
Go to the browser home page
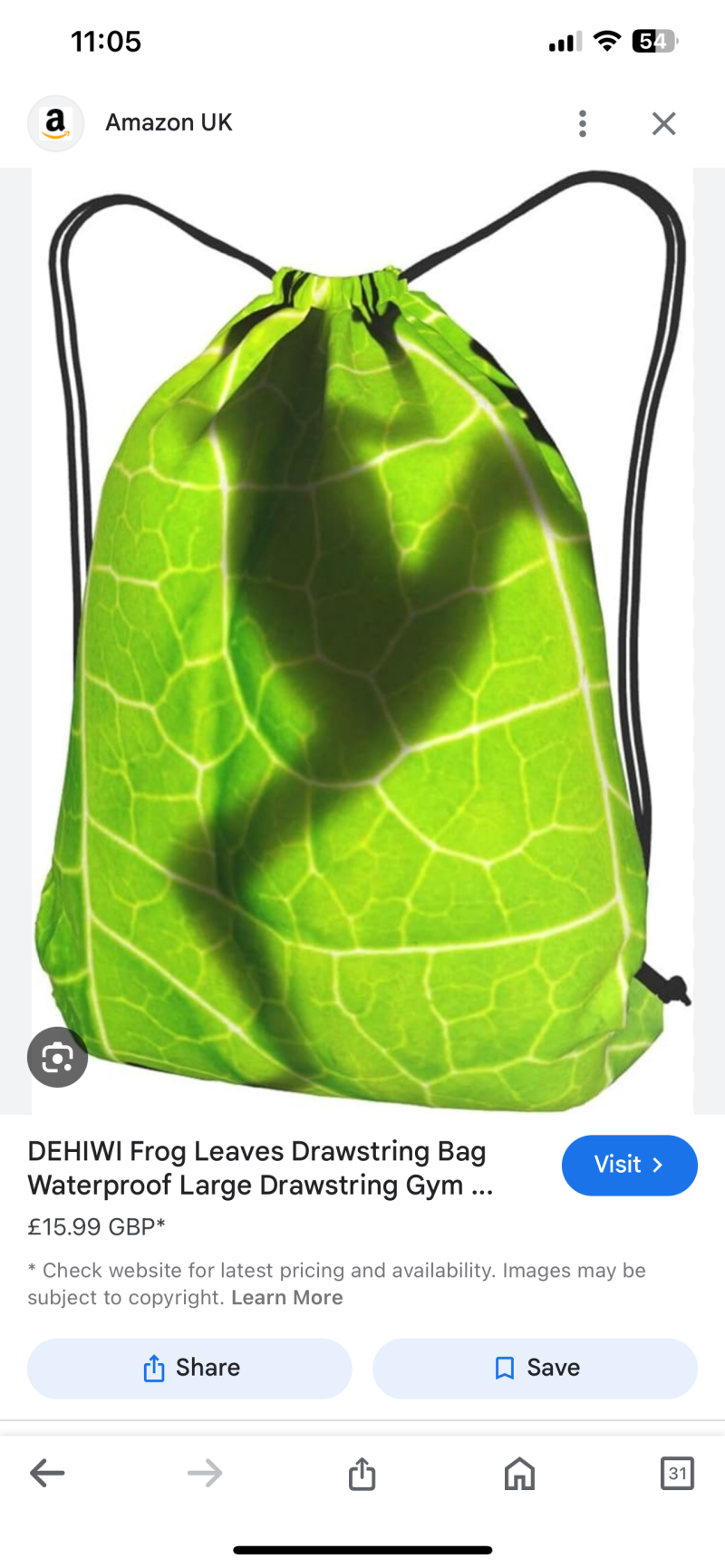click(x=519, y=1473)
